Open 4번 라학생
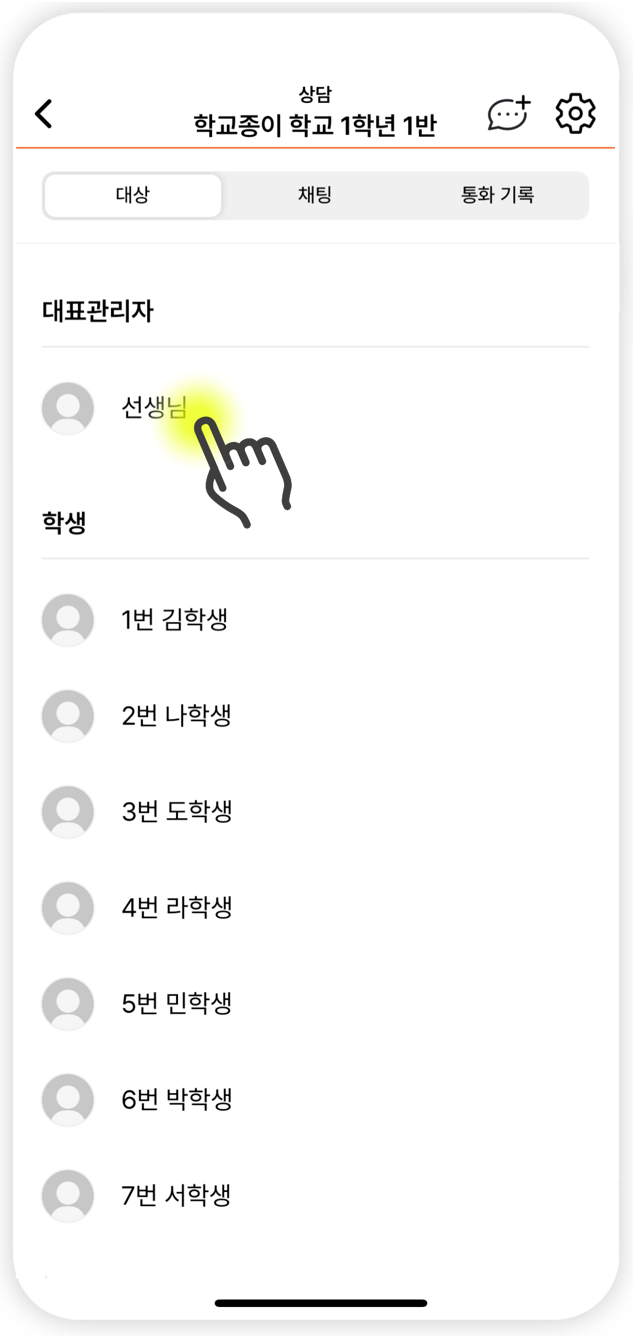633x1336 pixels. coord(315,908)
